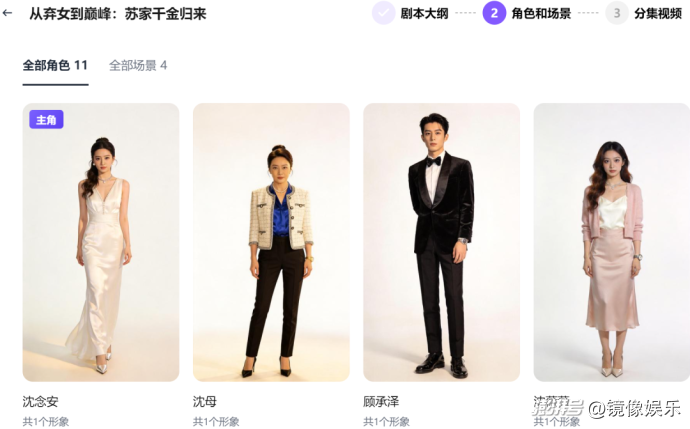Open the 沈母 character card

(x=271, y=242)
